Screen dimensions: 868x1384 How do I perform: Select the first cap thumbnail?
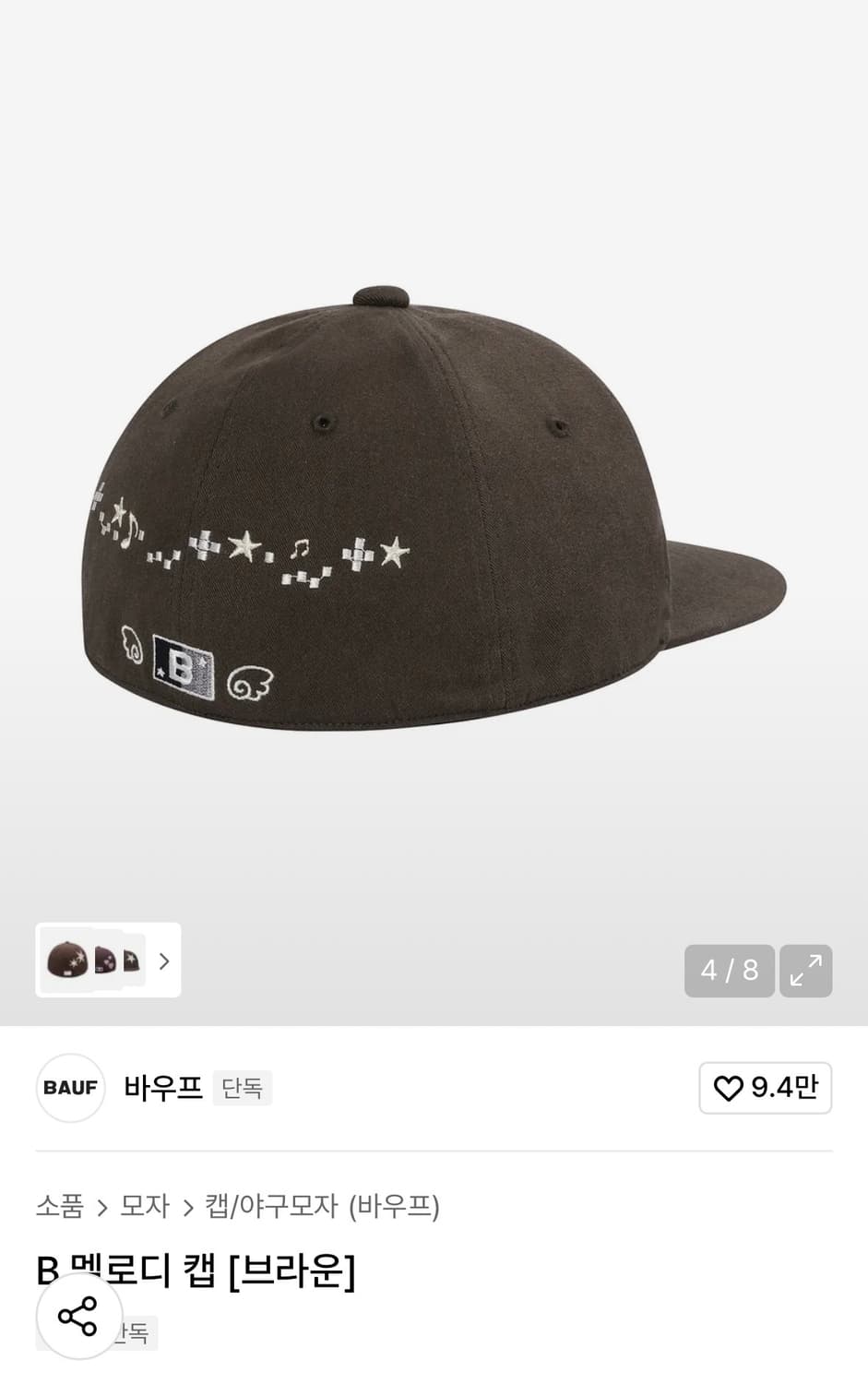tap(67, 961)
